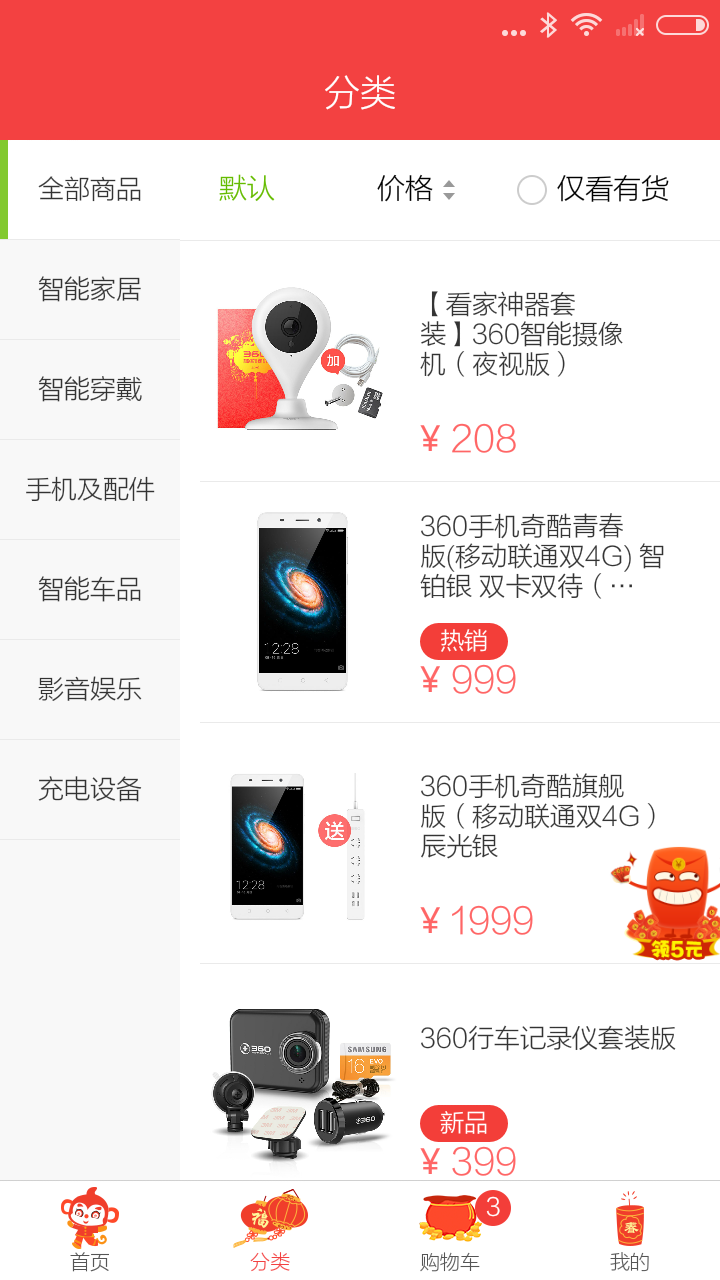Image resolution: width=720 pixels, height=1280 pixels.
Task: Open the 智能车品 category
Action: tap(90, 590)
